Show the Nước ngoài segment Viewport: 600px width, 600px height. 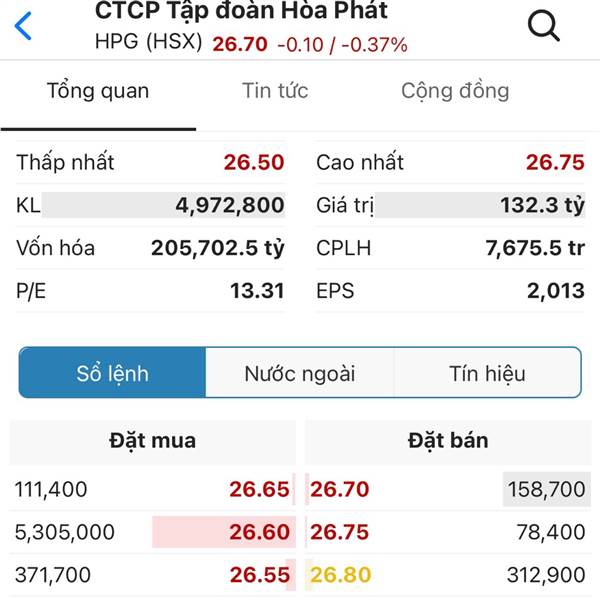click(300, 374)
